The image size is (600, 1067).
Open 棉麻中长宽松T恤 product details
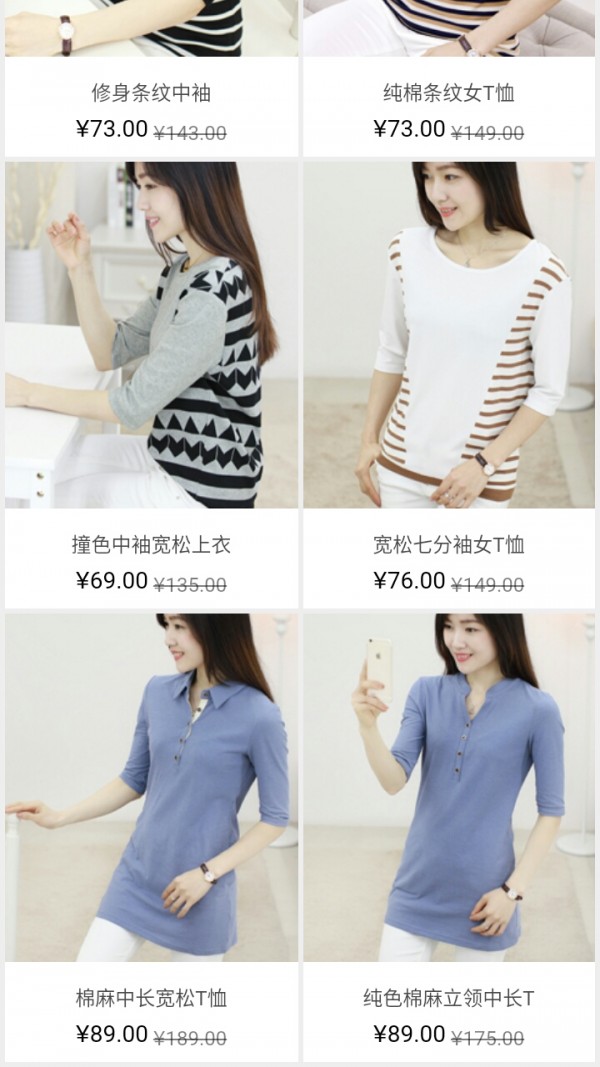[151, 790]
